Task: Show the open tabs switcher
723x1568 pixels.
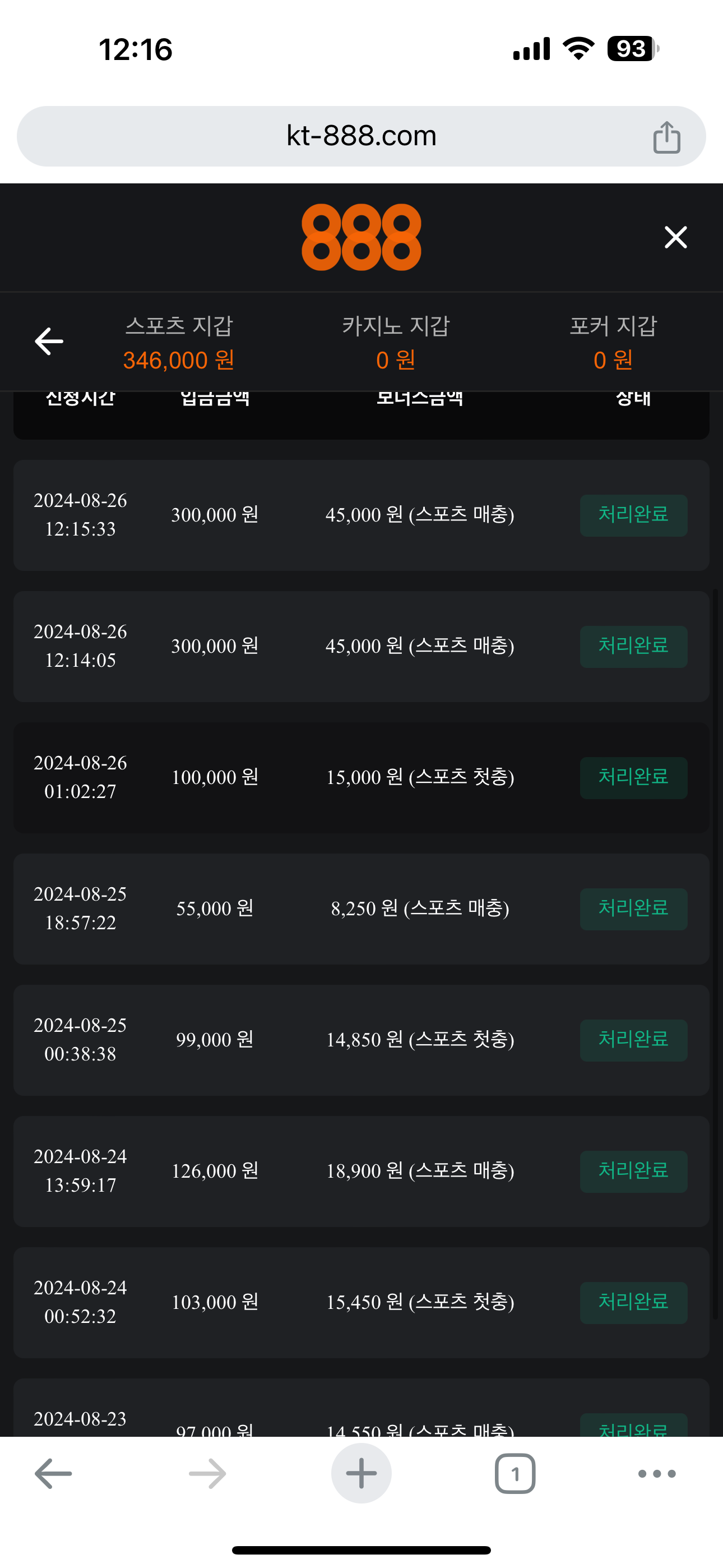Action: pos(515,1474)
